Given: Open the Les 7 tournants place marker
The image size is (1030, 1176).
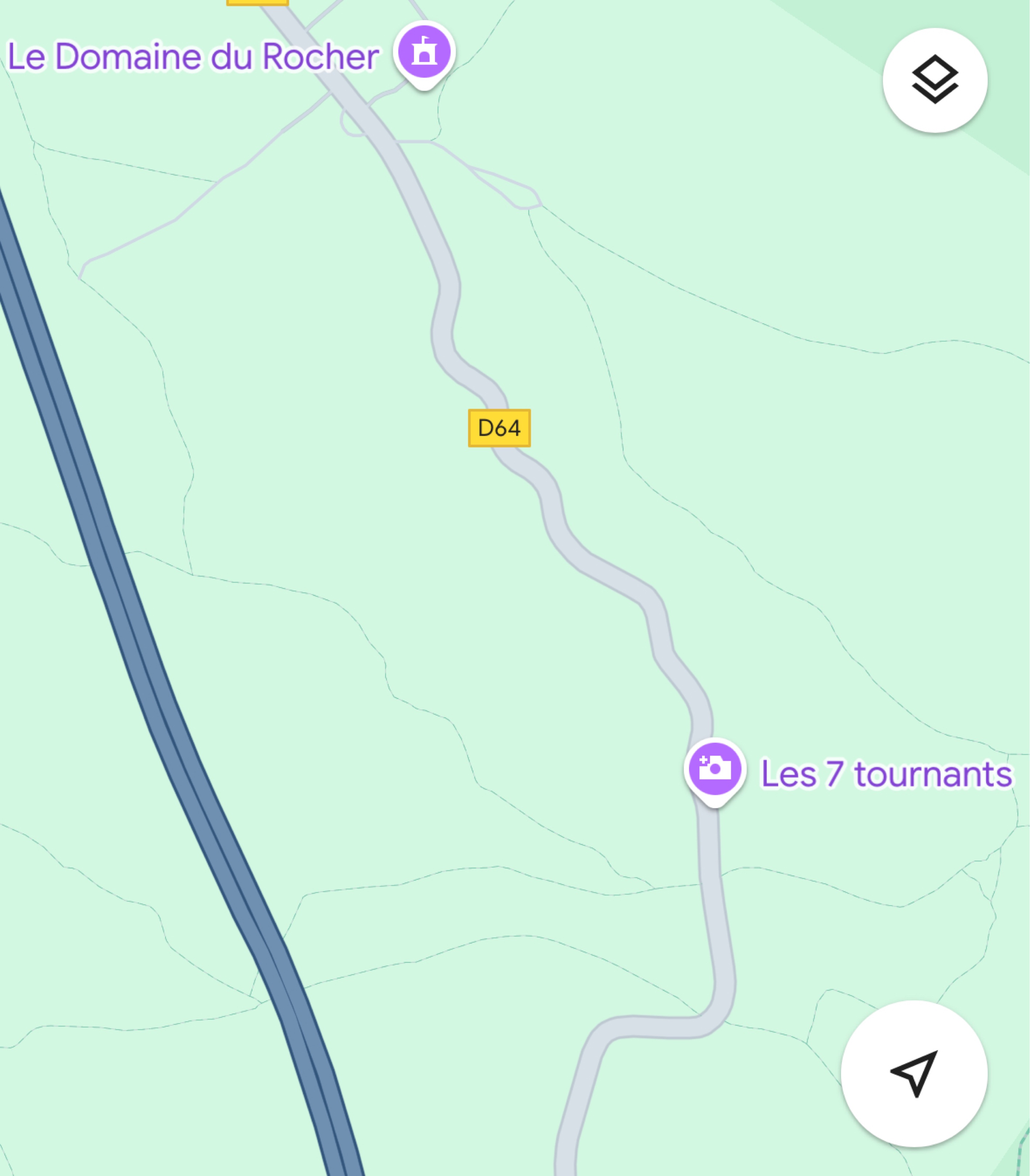Looking at the screenshot, I should pyautogui.click(x=714, y=769).
